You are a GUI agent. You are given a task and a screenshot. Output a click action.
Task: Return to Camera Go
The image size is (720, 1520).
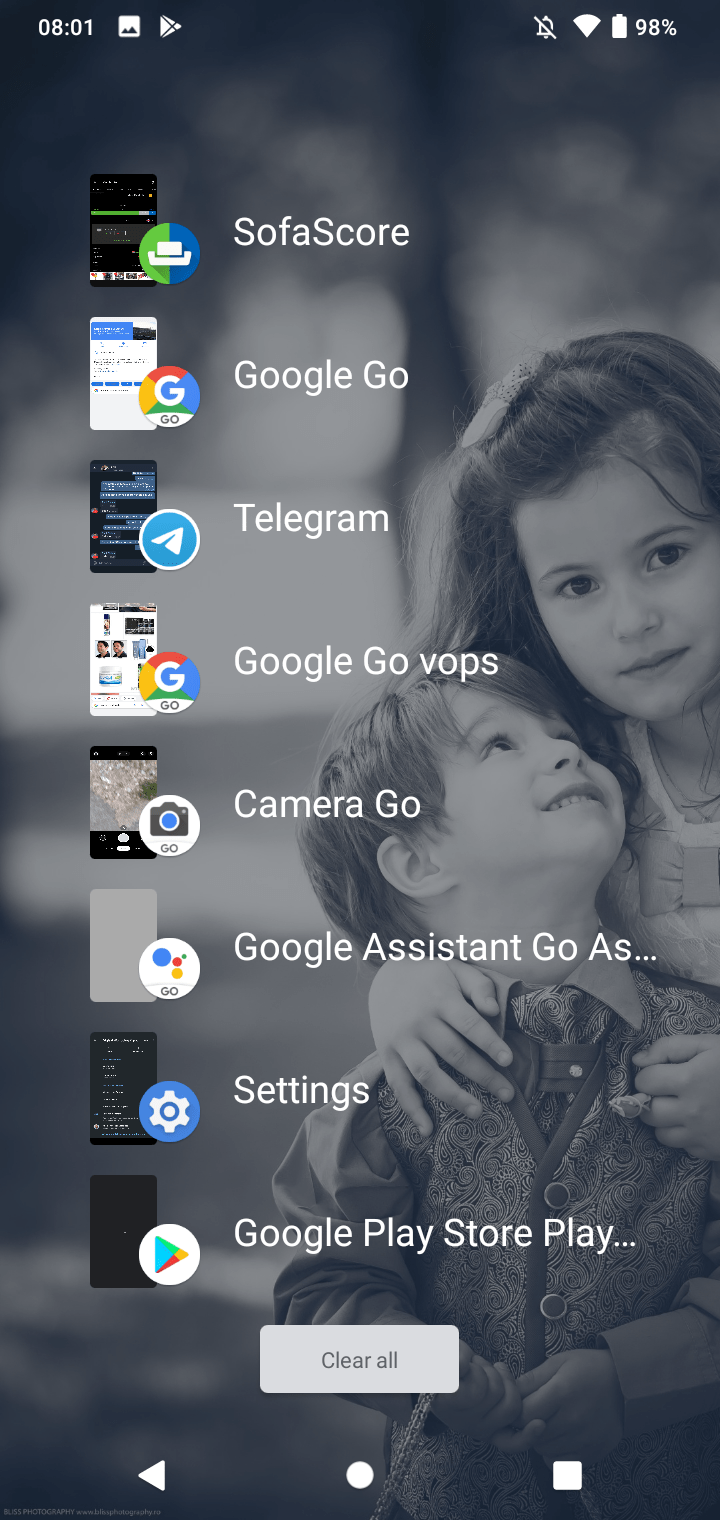coord(326,804)
